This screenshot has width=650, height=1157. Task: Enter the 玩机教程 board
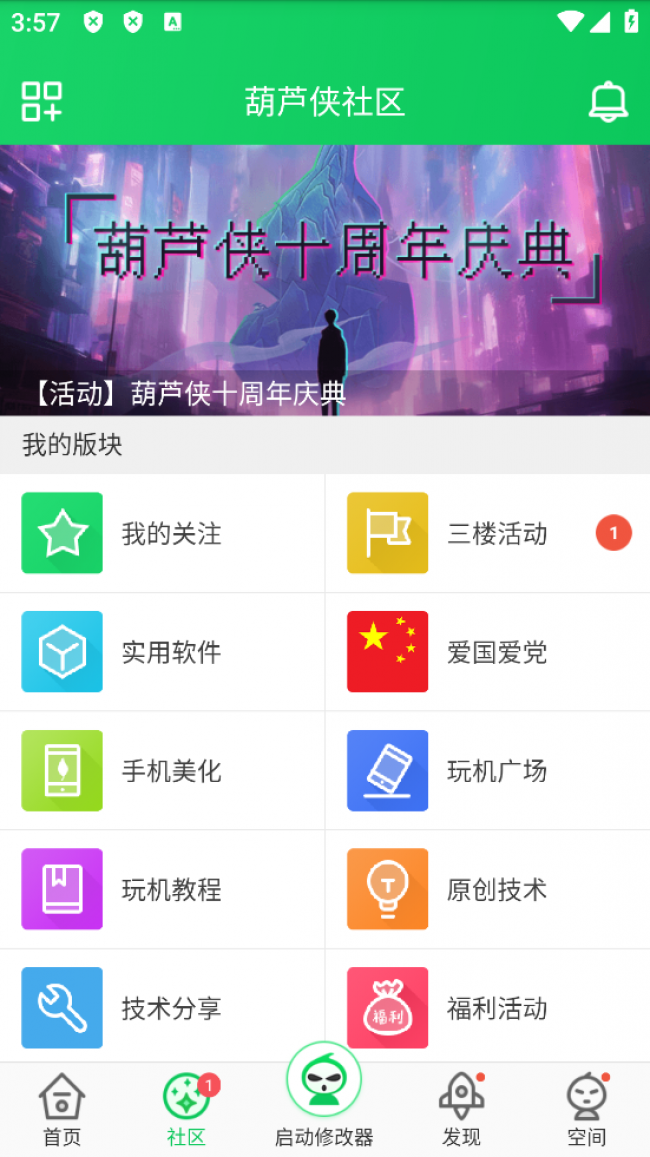point(162,889)
